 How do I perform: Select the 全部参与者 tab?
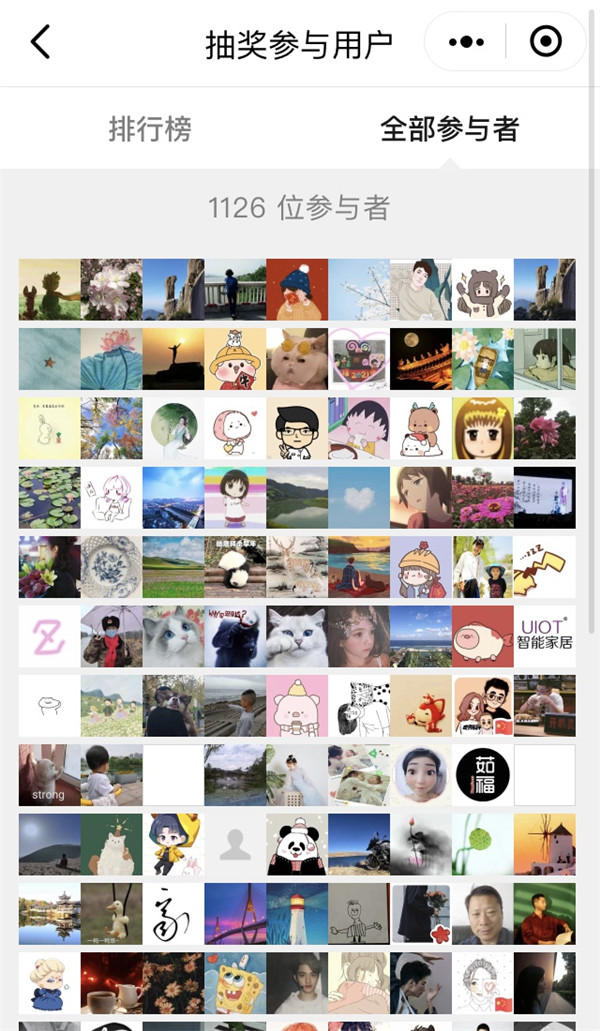coord(449,129)
